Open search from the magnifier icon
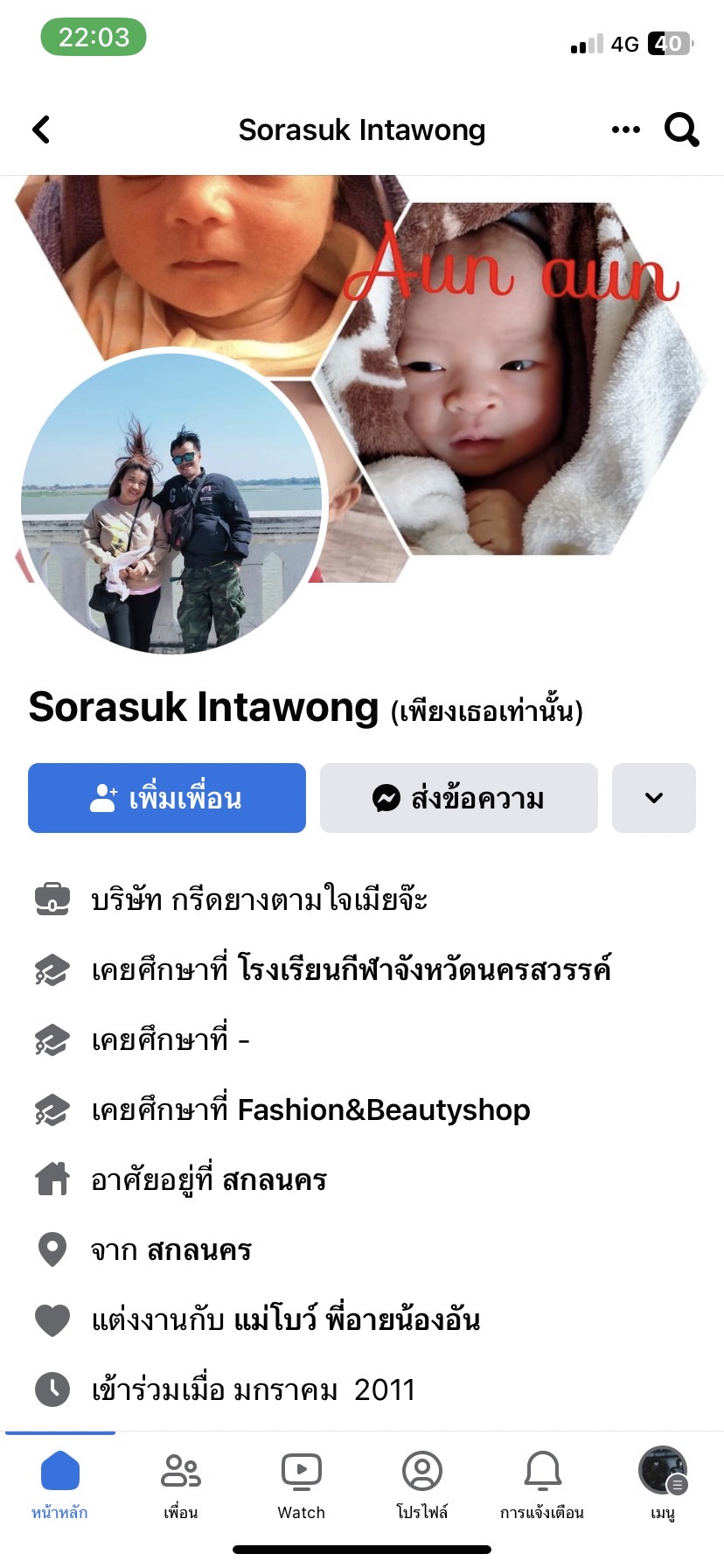This screenshot has height=1568, width=724. 681,129
